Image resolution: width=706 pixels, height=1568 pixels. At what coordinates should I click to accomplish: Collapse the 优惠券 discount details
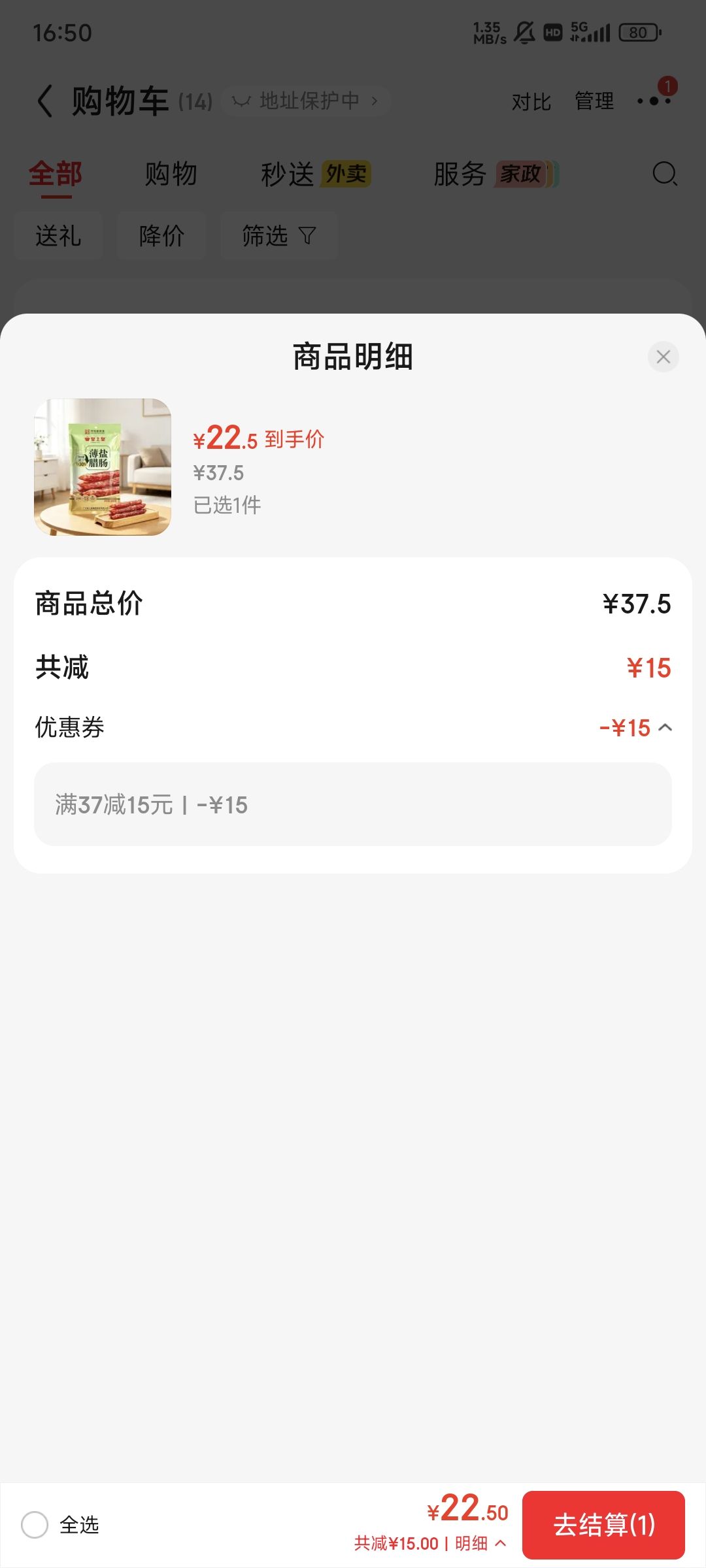pos(665,727)
